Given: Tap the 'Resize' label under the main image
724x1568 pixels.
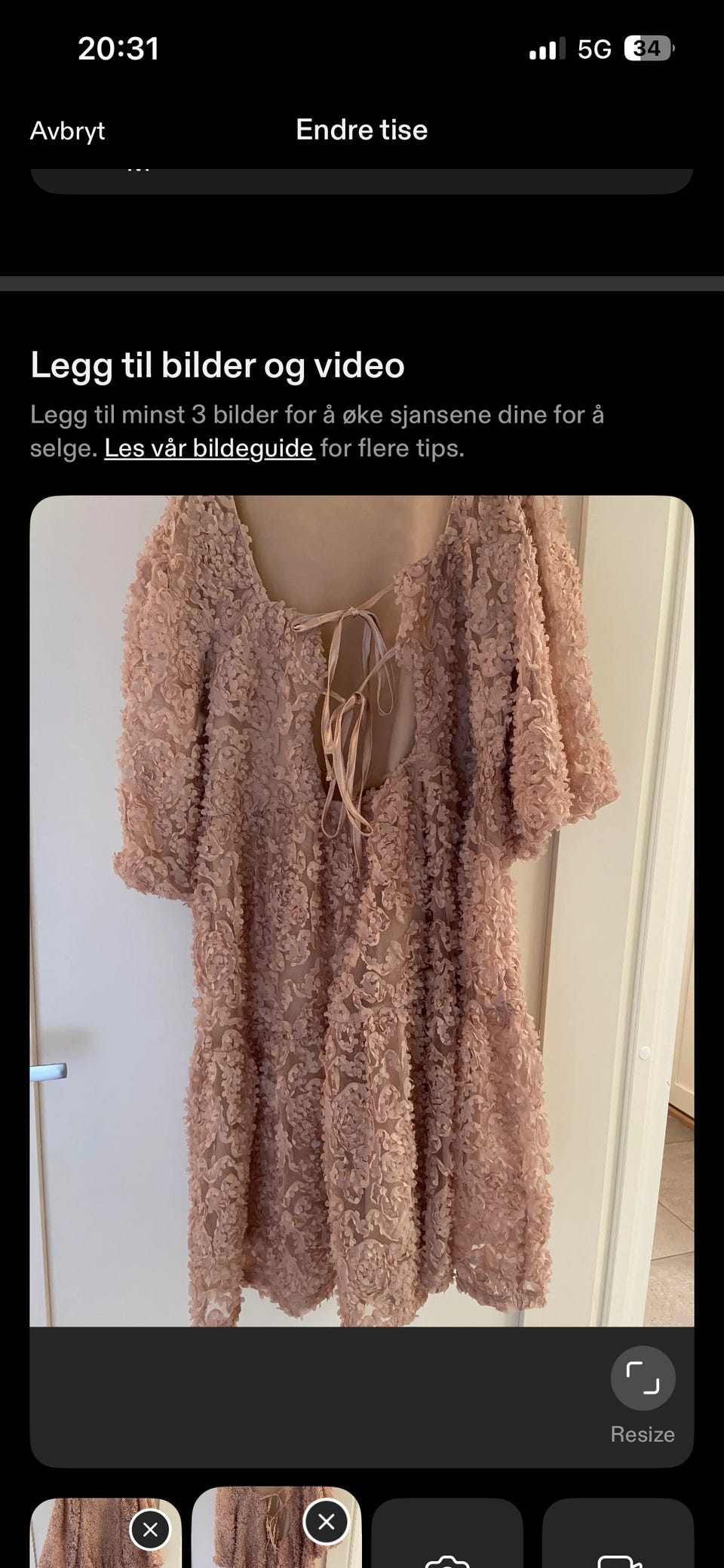Looking at the screenshot, I should pos(643,1434).
